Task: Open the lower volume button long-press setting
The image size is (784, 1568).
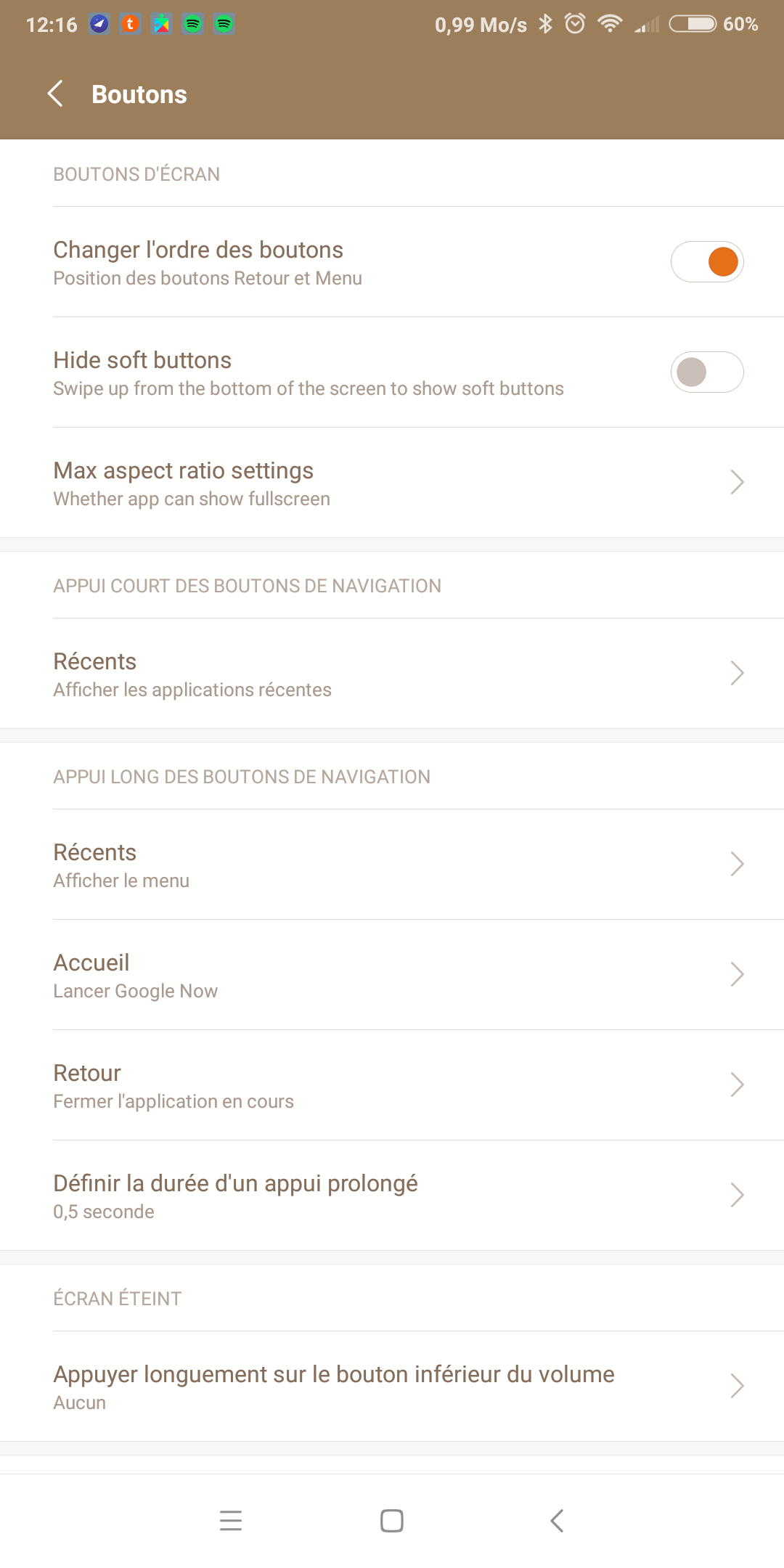Action: click(x=392, y=1387)
